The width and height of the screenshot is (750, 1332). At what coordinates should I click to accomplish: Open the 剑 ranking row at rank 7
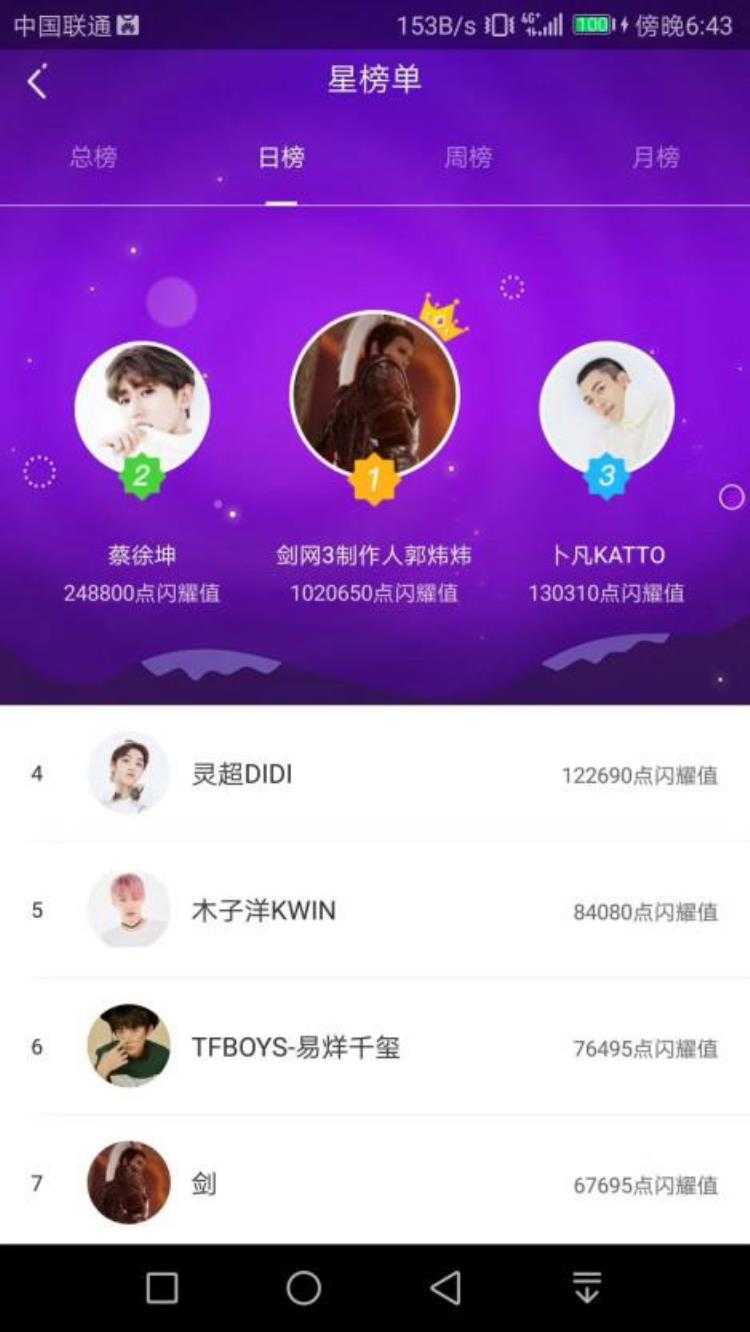[375, 1184]
